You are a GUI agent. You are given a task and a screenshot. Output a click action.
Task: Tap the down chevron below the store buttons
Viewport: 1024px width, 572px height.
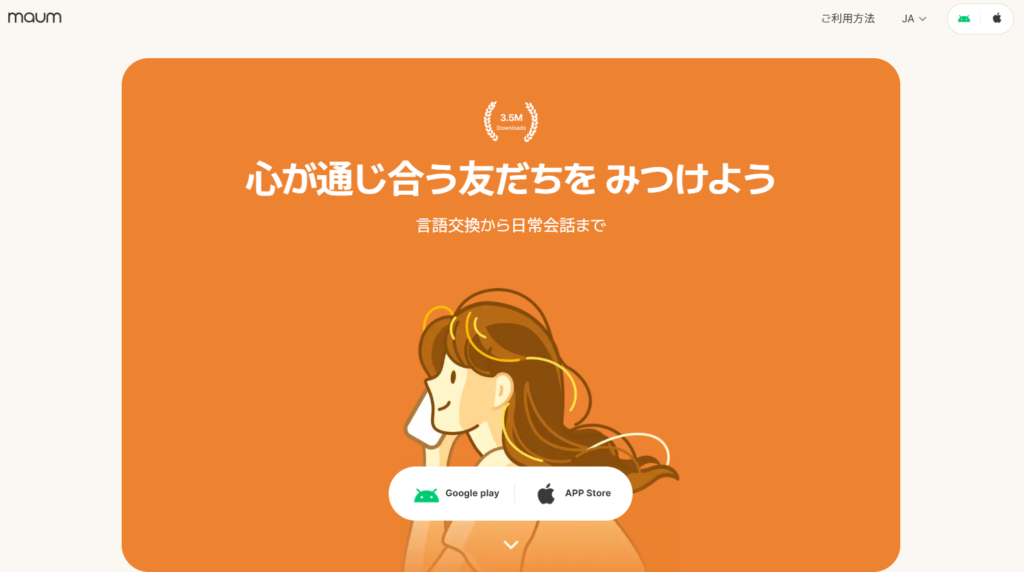511,545
